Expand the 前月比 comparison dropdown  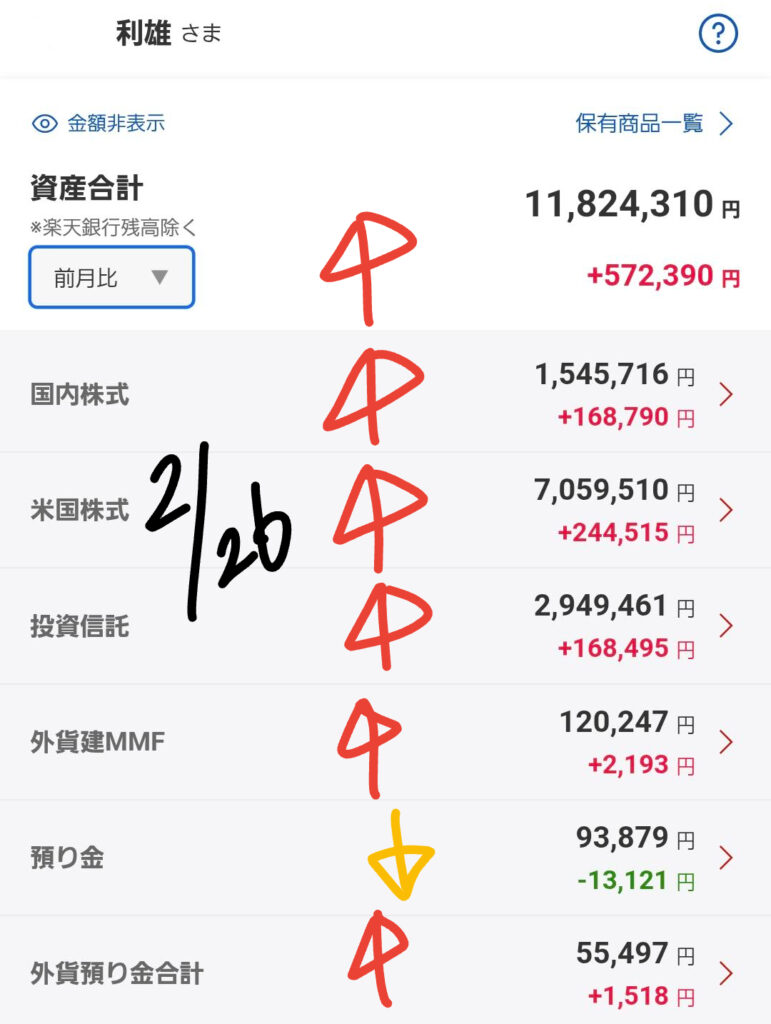point(111,278)
